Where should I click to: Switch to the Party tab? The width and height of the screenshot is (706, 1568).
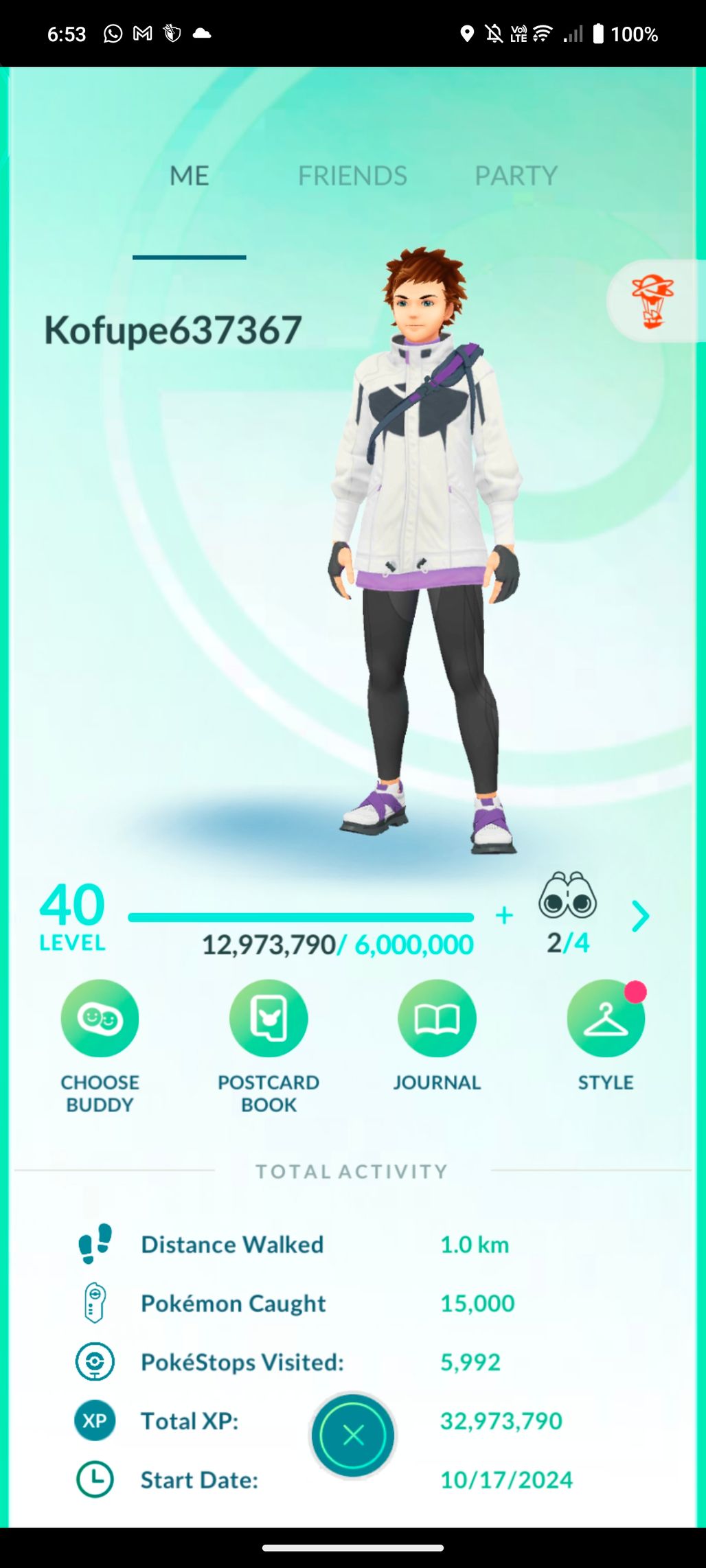(x=516, y=176)
